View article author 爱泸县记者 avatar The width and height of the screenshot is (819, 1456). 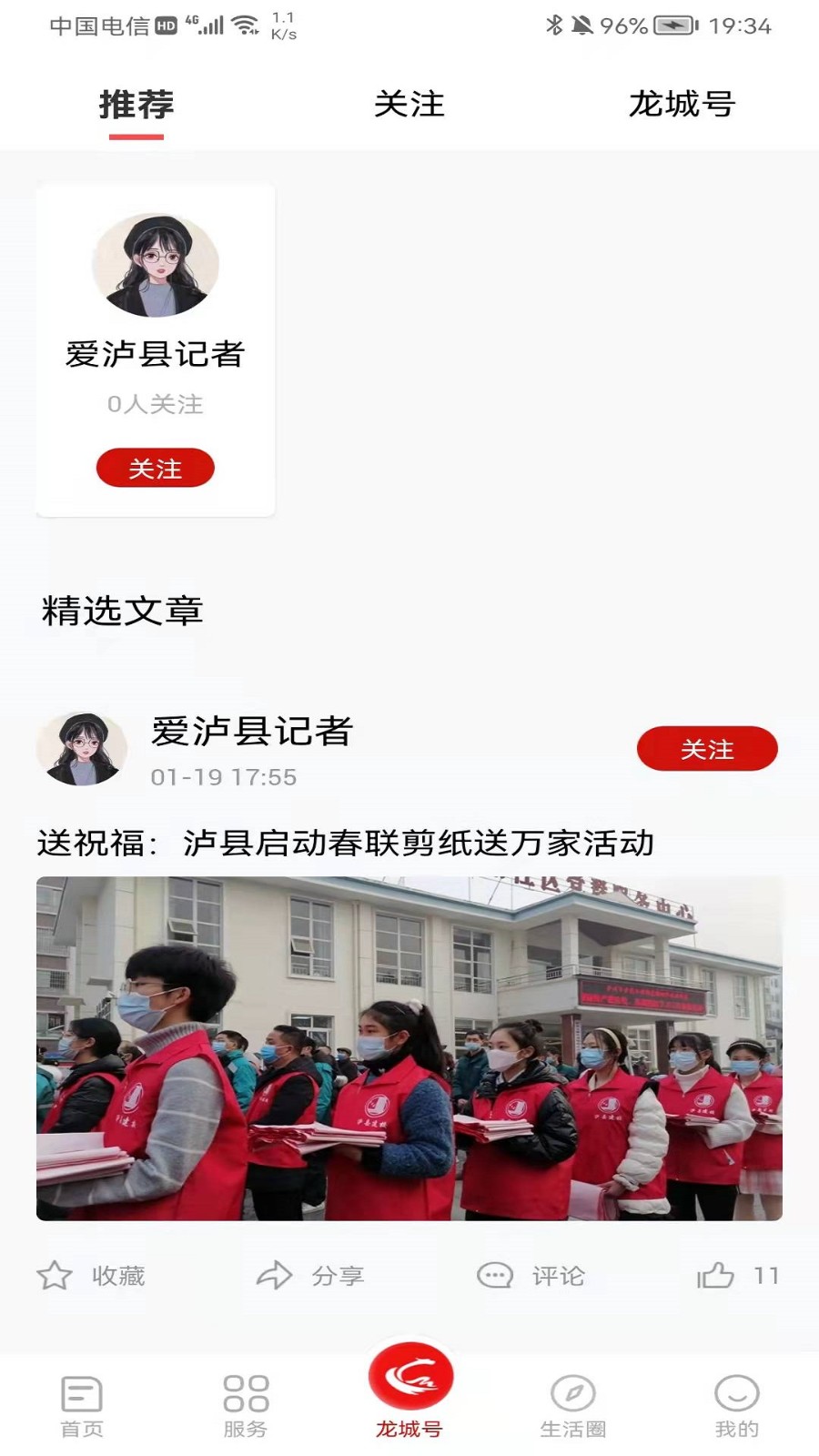pyautogui.click(x=82, y=749)
